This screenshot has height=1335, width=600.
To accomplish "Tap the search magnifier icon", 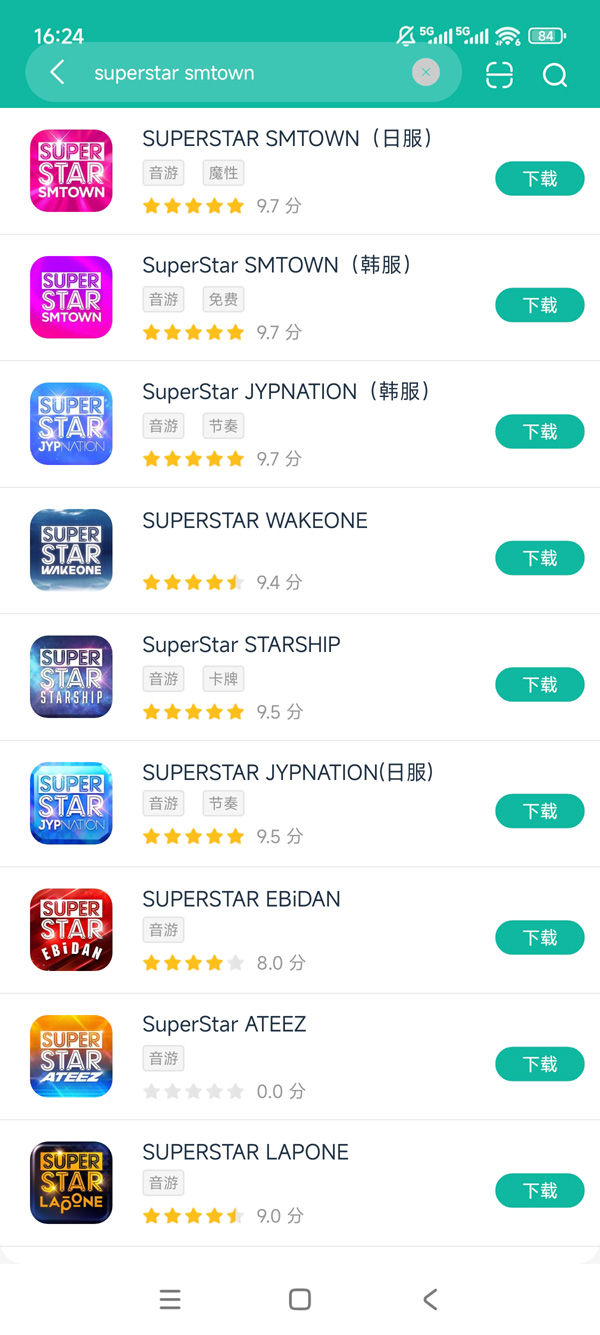I will tap(555, 75).
